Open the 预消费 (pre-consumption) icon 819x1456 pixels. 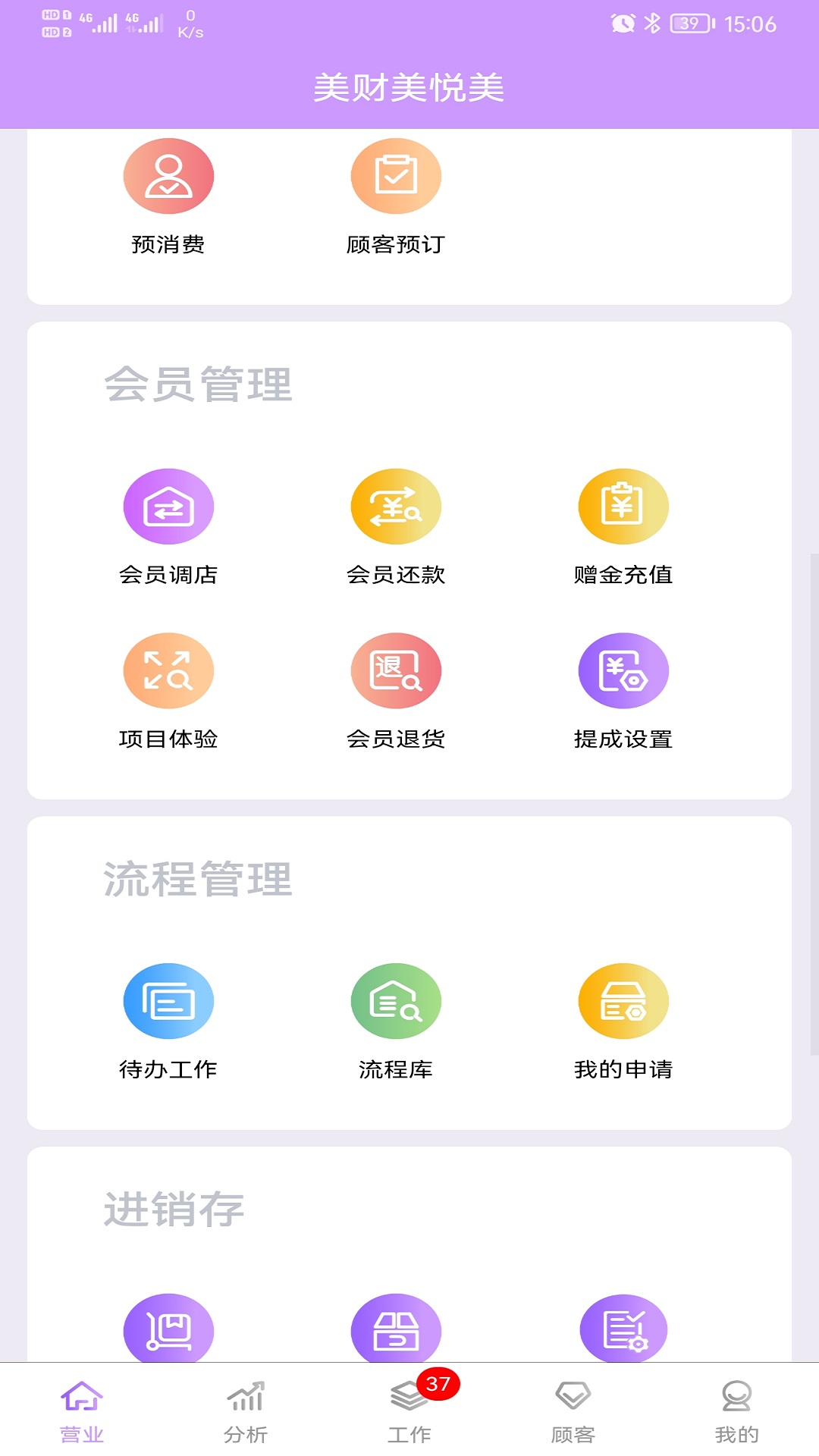[168, 175]
